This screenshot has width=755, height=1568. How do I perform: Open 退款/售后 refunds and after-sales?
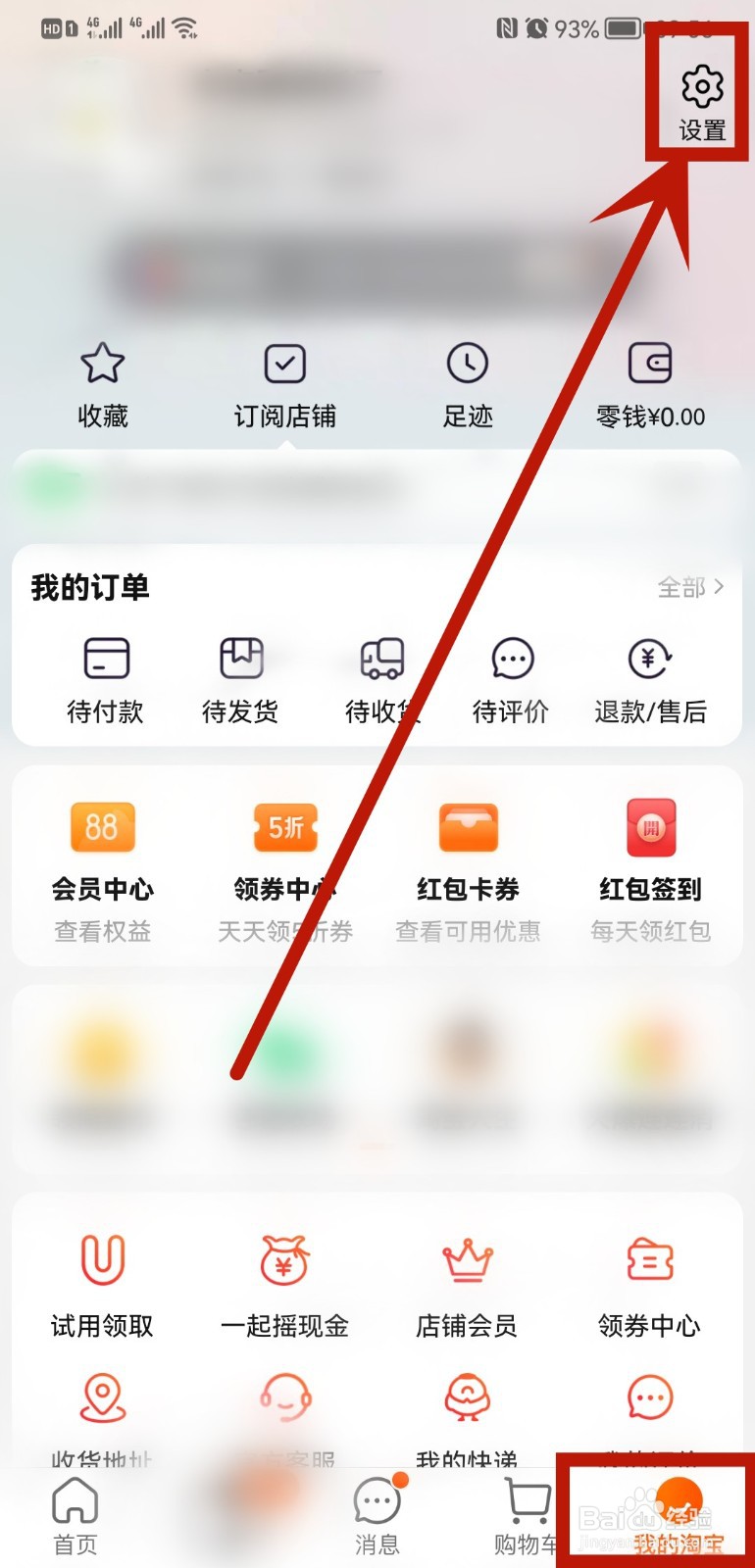click(650, 676)
